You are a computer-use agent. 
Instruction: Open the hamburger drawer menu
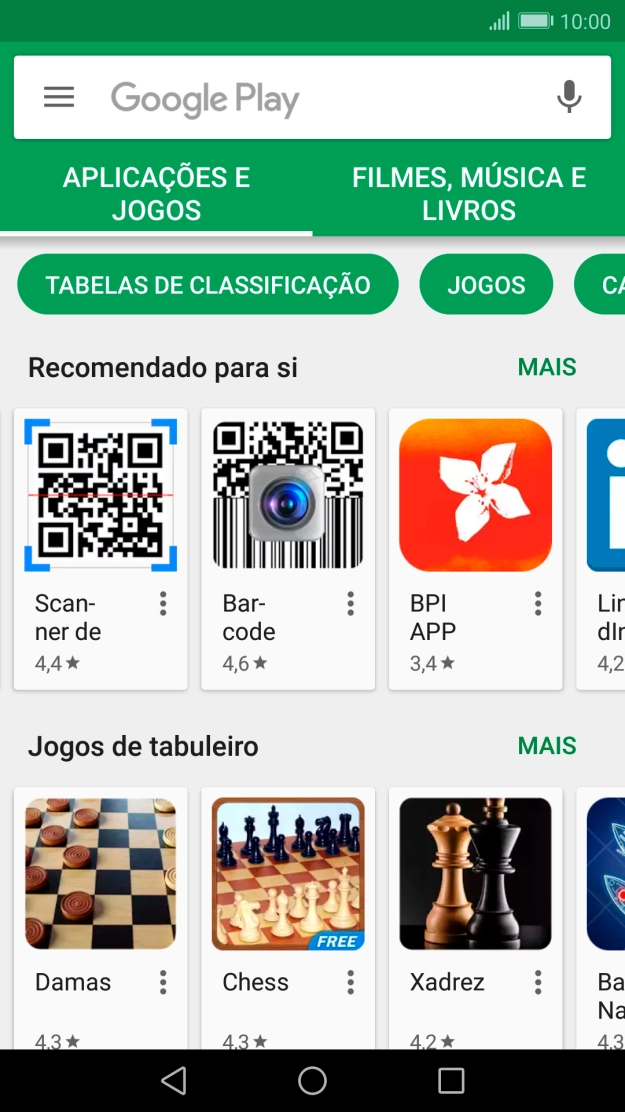(59, 97)
